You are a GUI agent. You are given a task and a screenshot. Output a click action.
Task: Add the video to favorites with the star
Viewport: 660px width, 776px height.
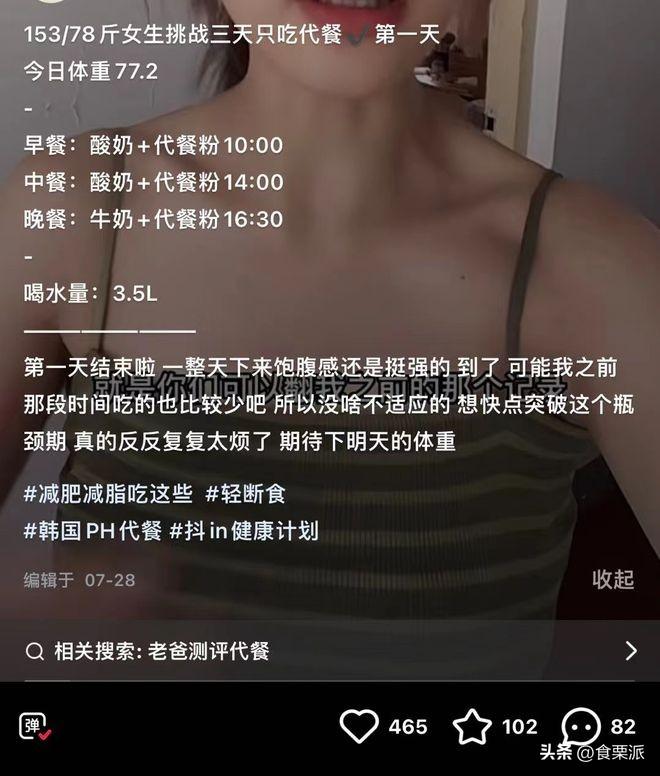point(472,727)
